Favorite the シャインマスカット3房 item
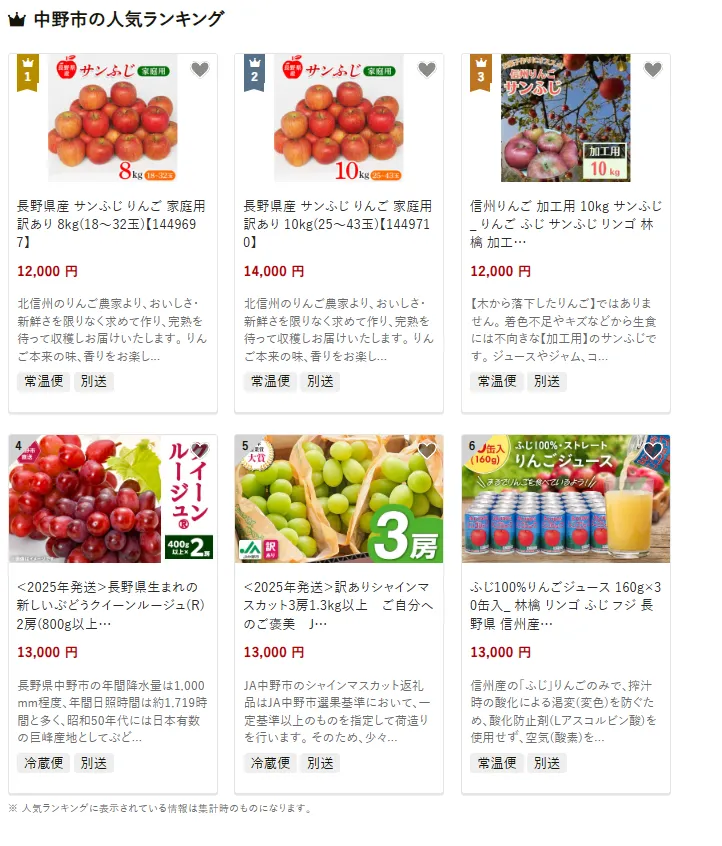The image size is (722, 846). click(x=427, y=451)
